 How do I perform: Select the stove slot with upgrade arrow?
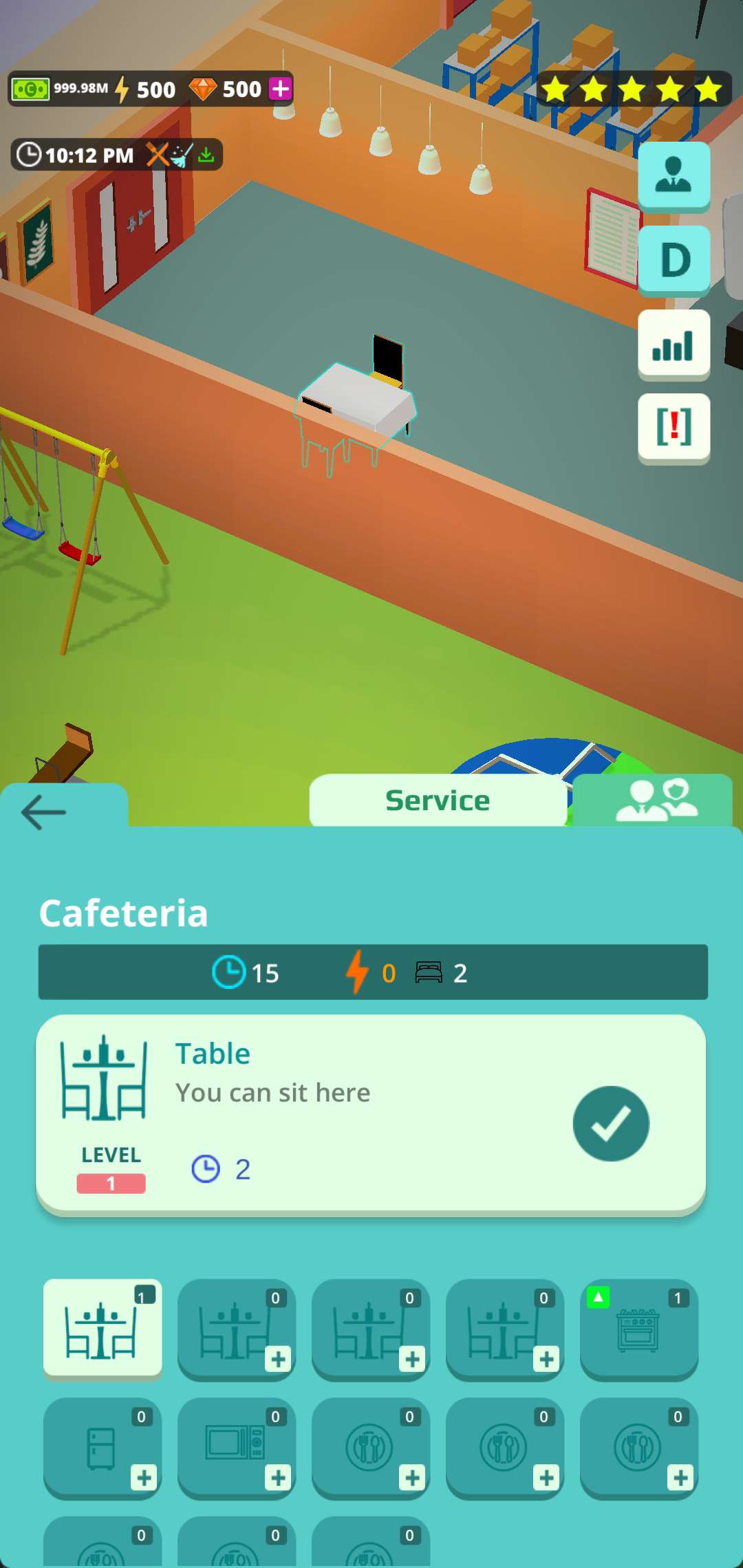pyautogui.click(x=638, y=1328)
